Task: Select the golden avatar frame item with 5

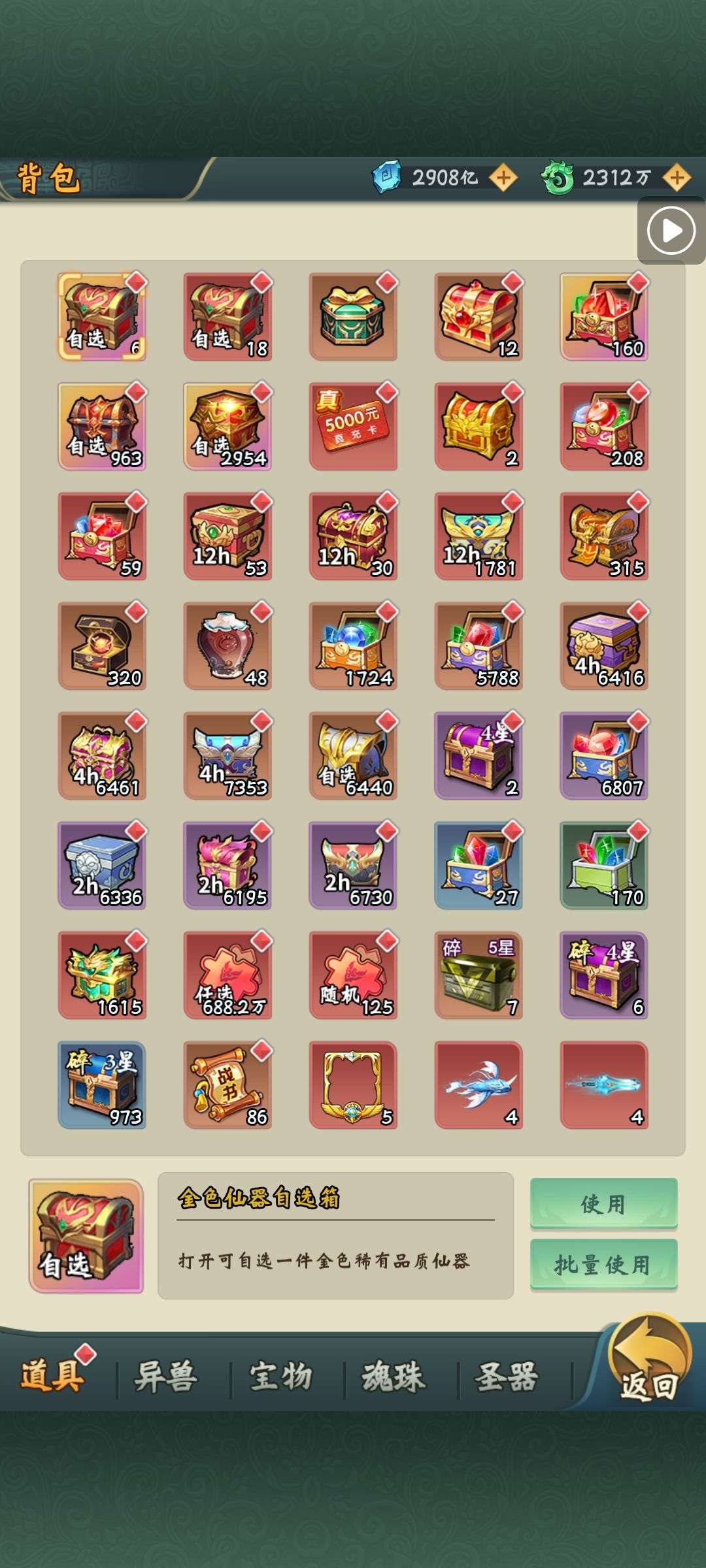Action: pos(353,1085)
